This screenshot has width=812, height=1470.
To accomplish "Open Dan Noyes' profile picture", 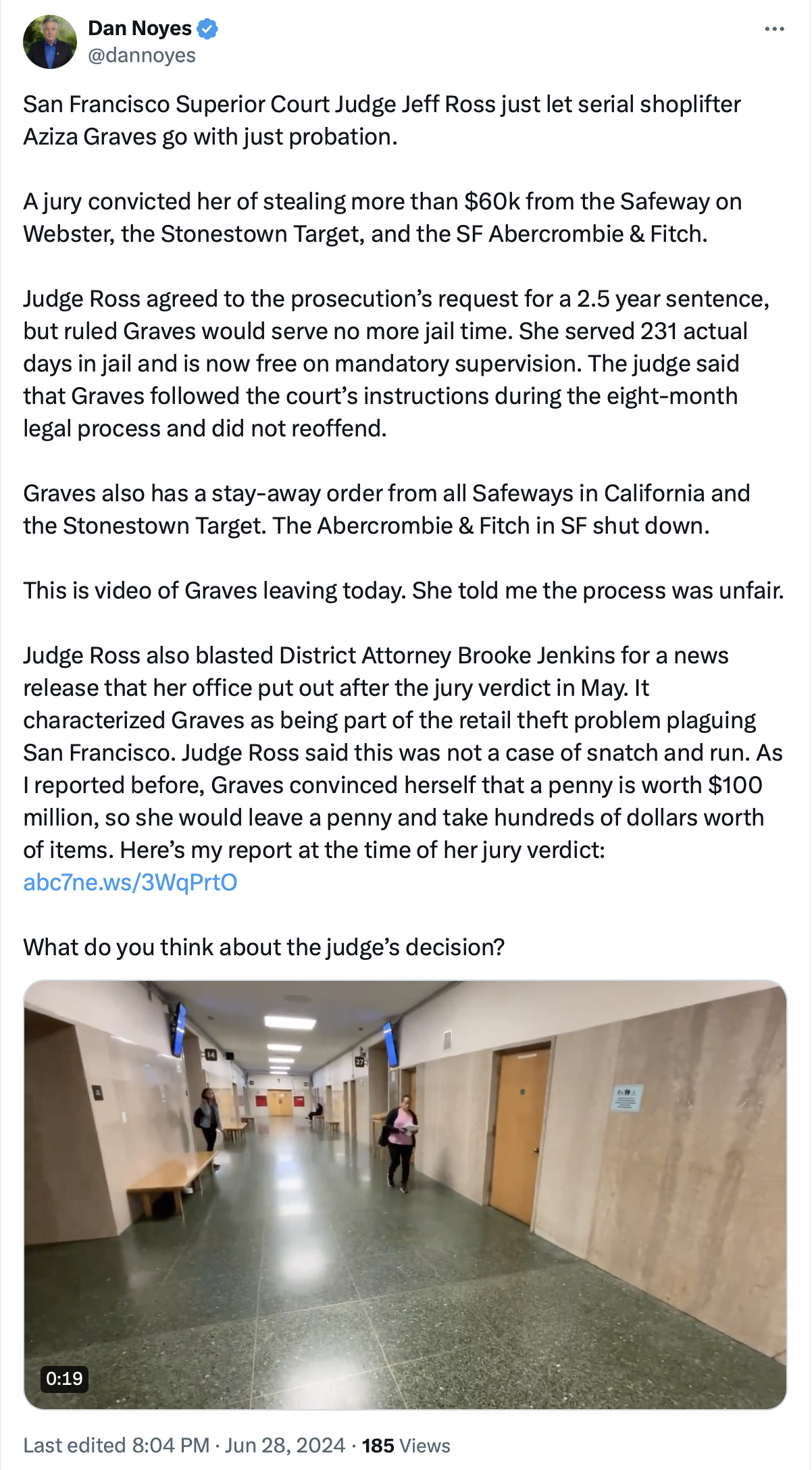I will click(x=50, y=42).
